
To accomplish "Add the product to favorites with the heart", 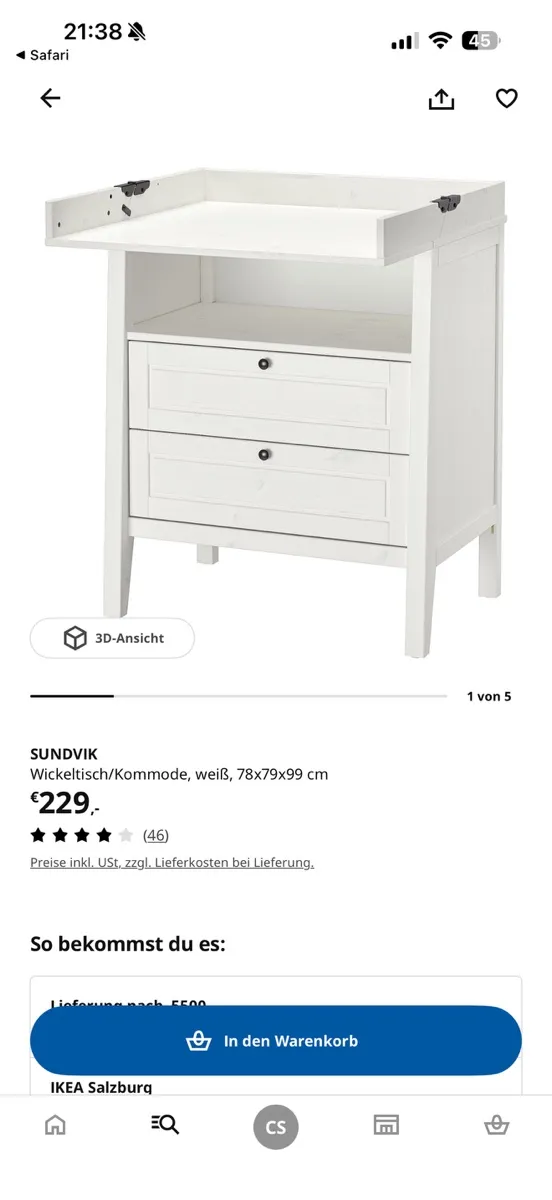I will pyautogui.click(x=507, y=98).
